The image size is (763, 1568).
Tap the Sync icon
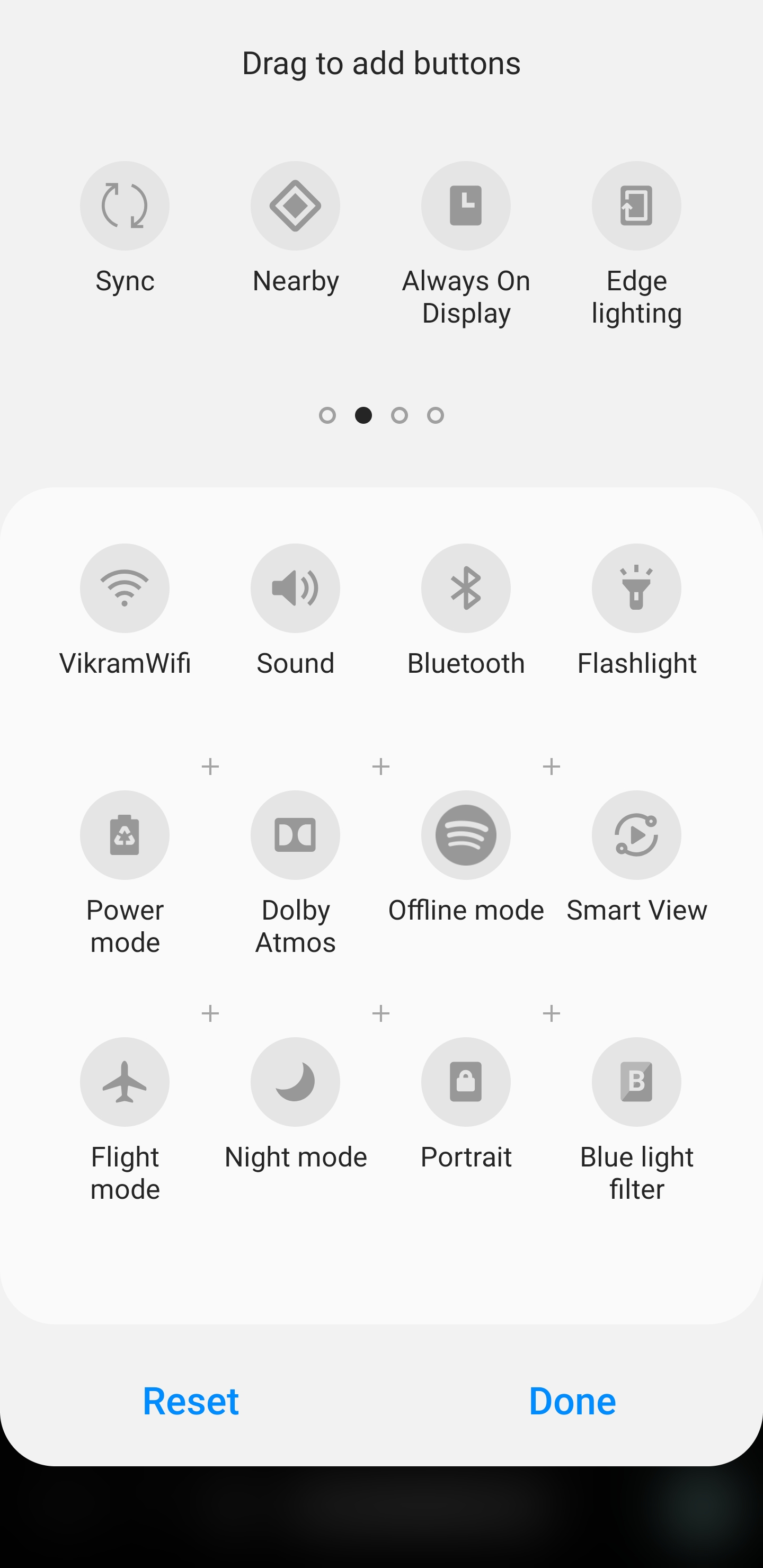(x=125, y=206)
